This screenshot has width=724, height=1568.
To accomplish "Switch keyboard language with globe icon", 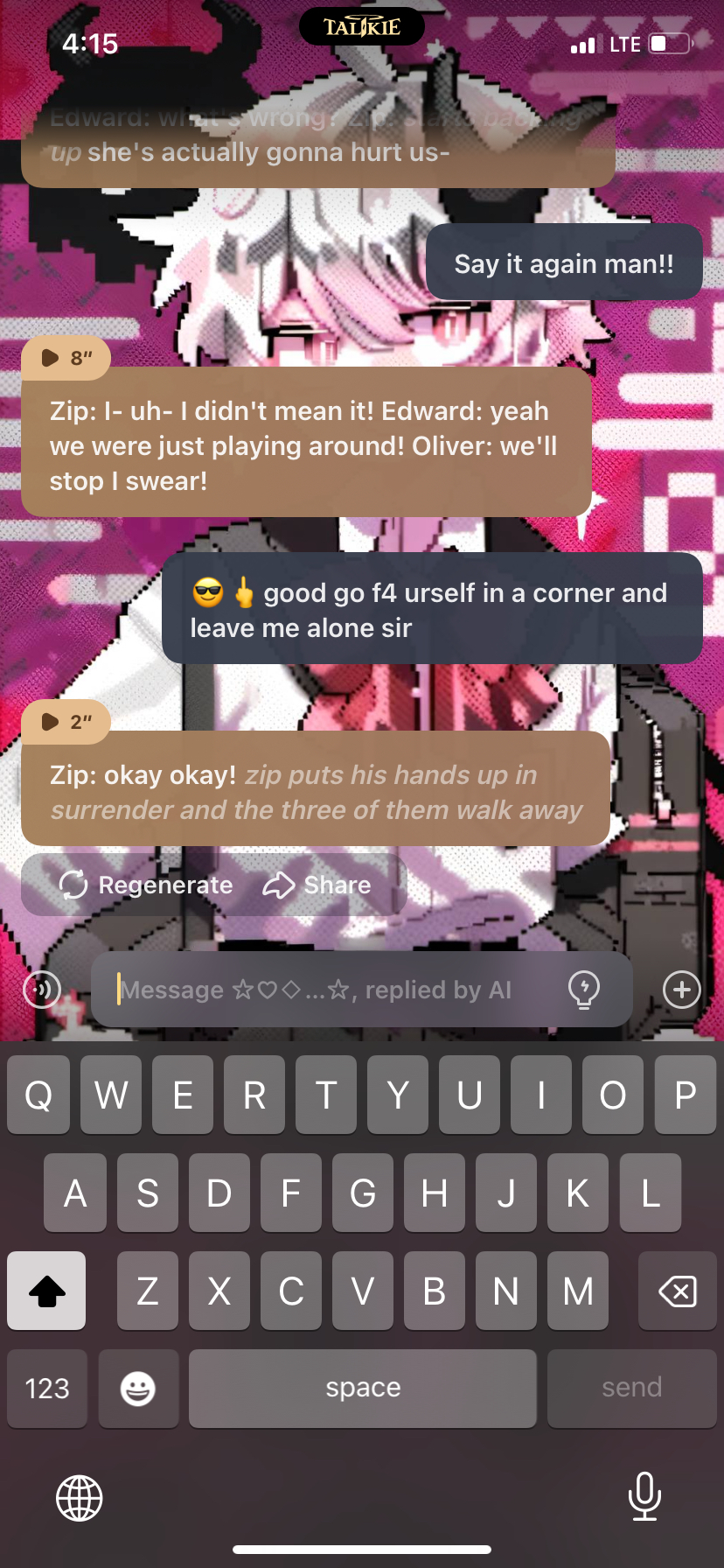I will [80, 1498].
